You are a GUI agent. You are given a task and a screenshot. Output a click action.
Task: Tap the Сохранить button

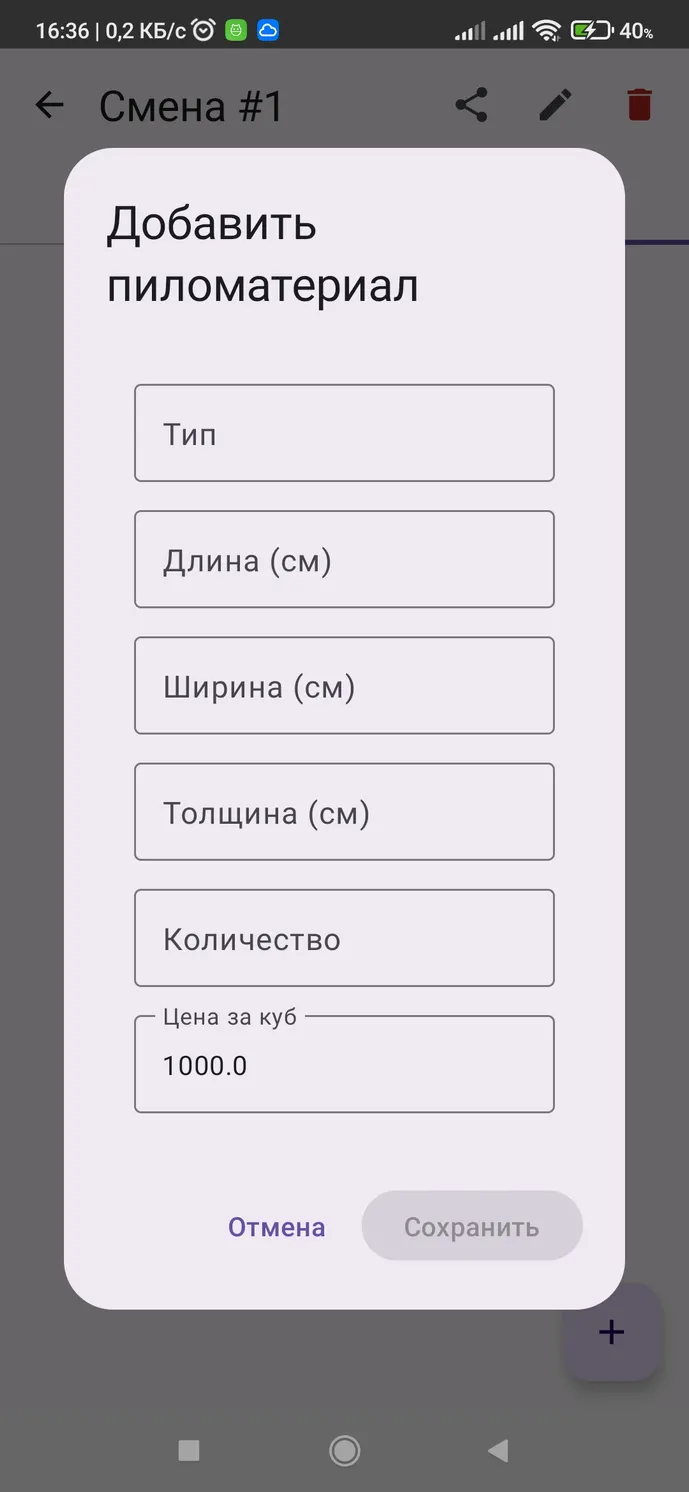tap(472, 1226)
